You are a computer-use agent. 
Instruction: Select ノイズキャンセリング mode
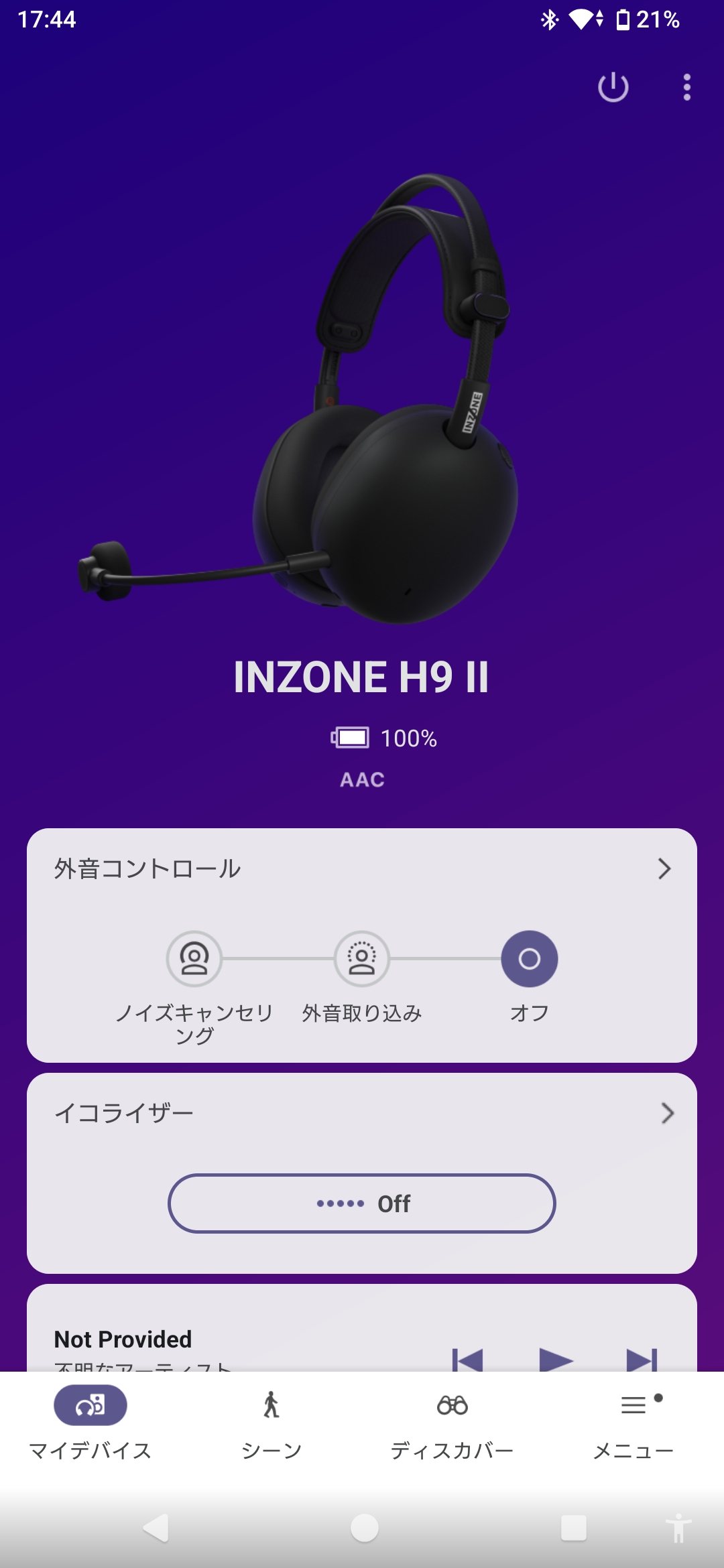point(194,959)
